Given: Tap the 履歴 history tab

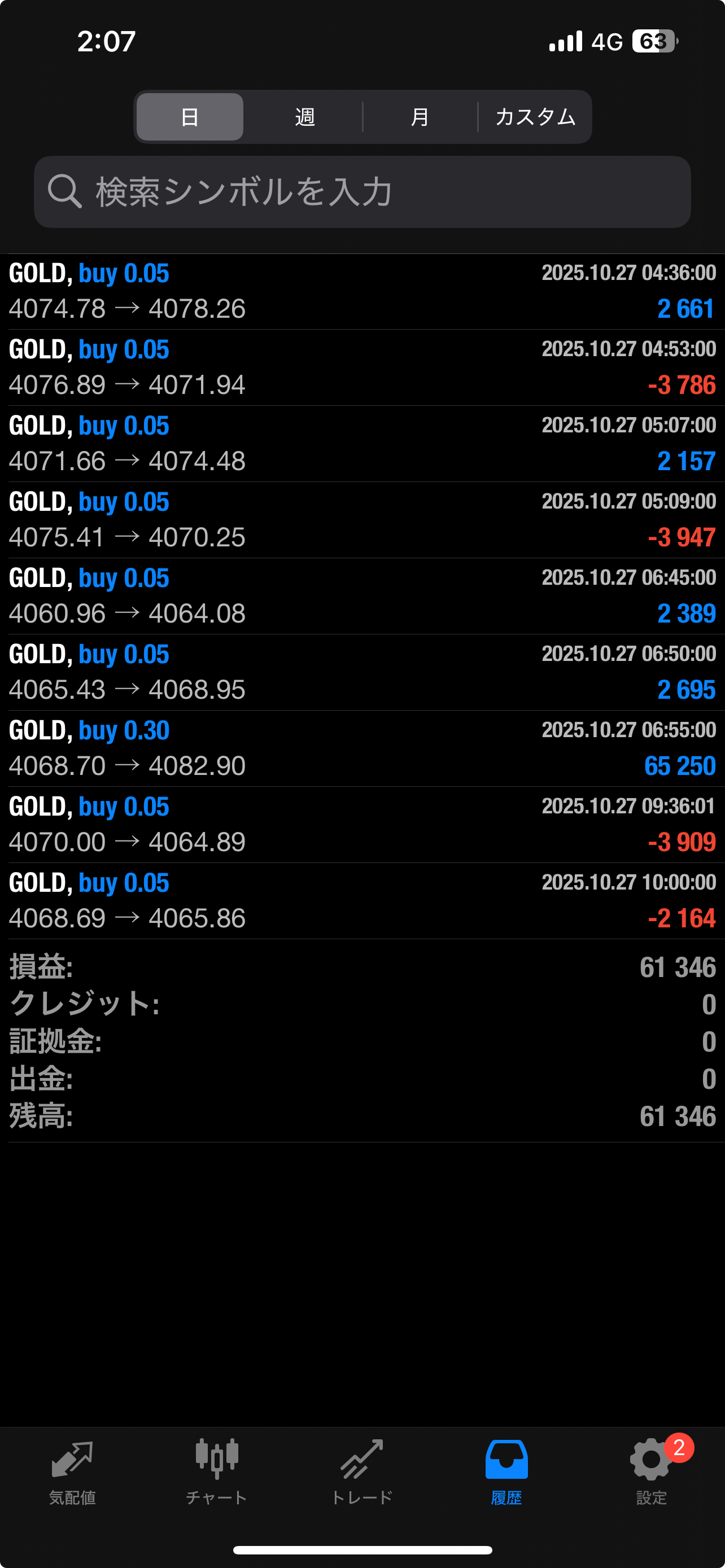Looking at the screenshot, I should click(506, 1472).
